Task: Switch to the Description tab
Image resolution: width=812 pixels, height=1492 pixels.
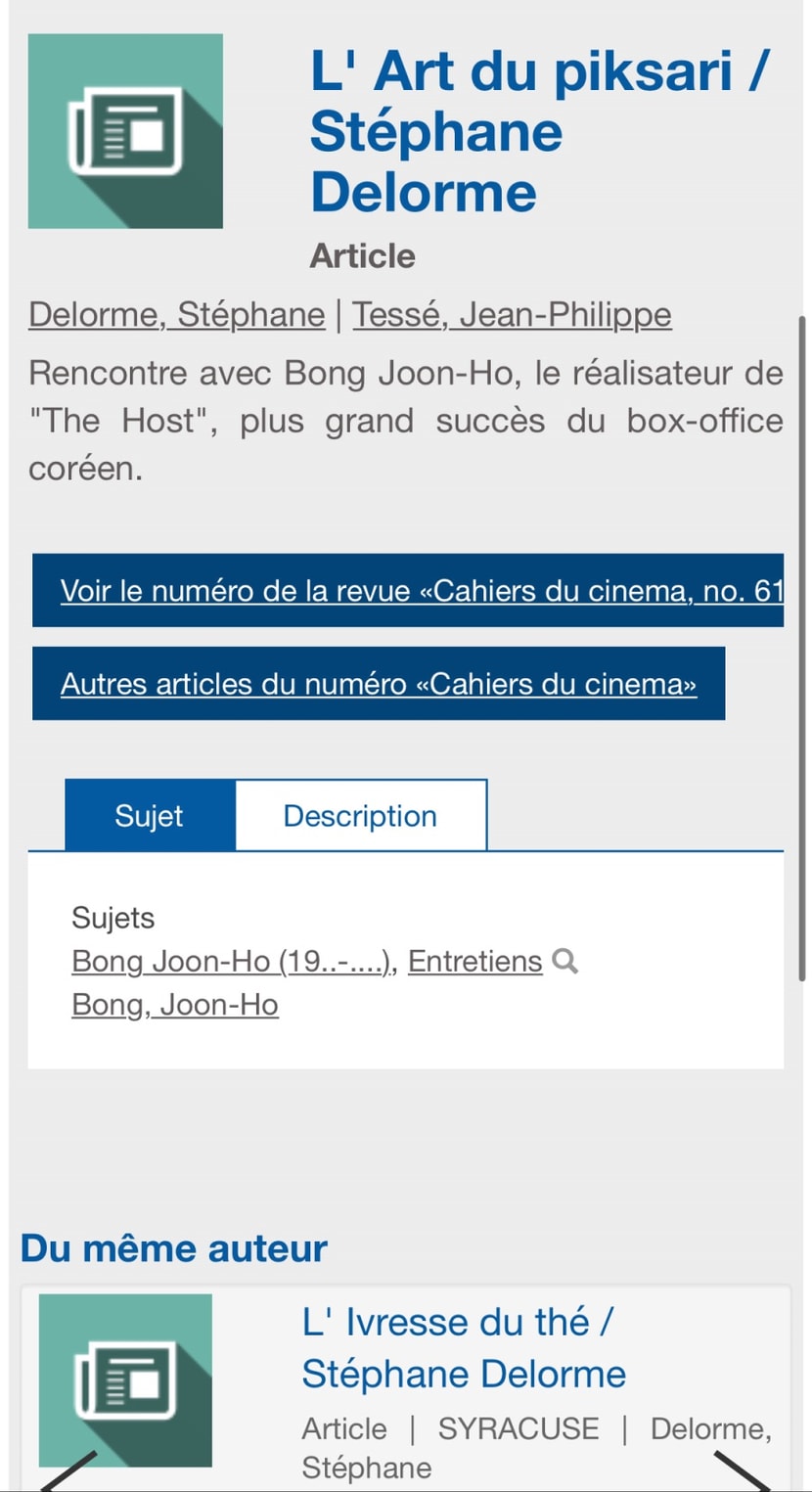Action: pos(360,816)
